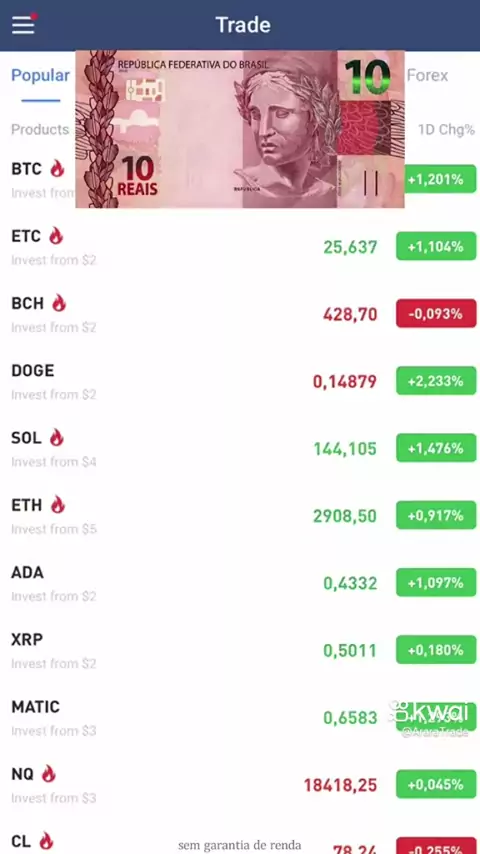This screenshot has height=854, width=480.
Task: View the ETH trading page
Action: [240, 516]
